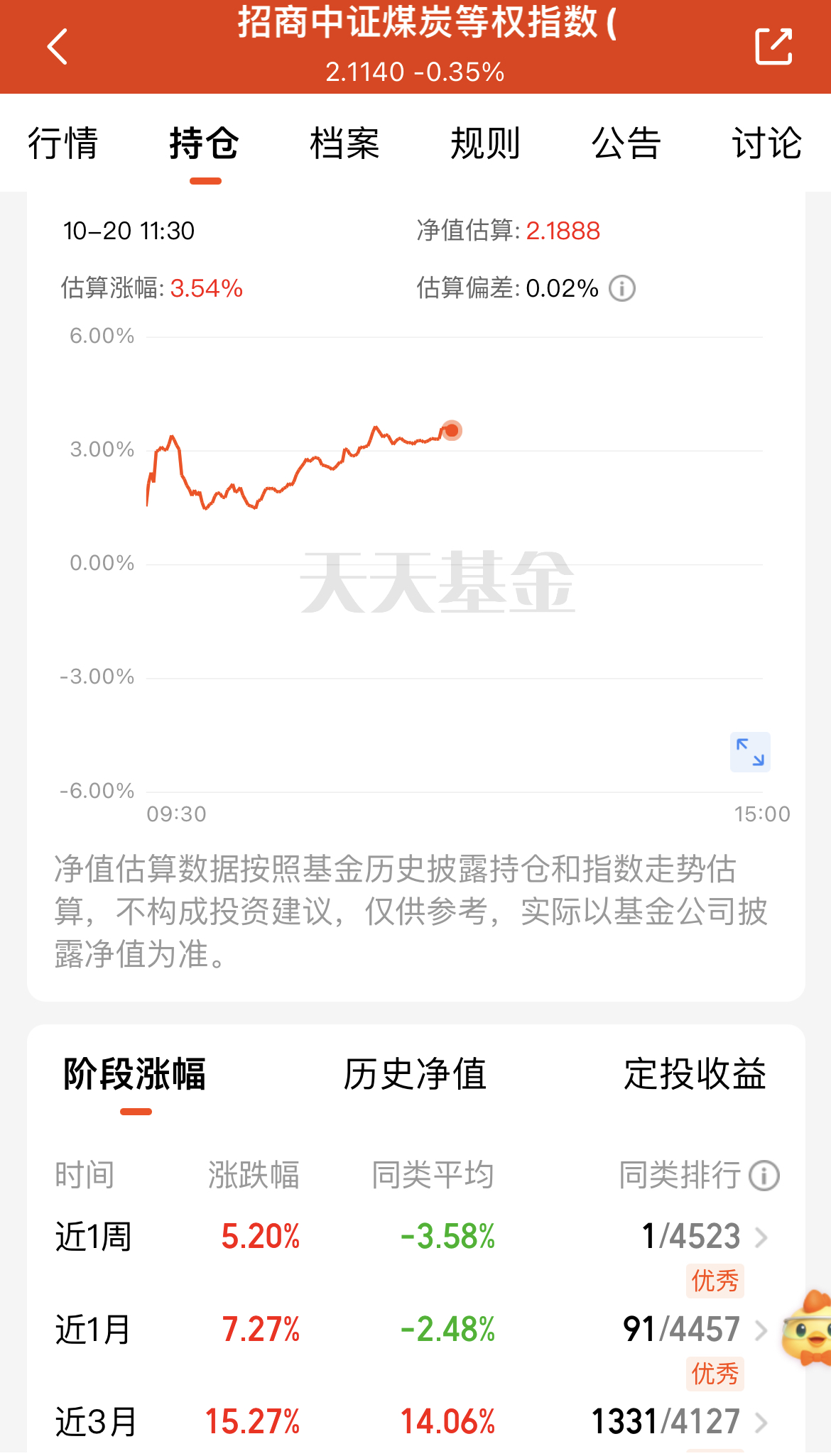Expand the estimate chart to fullscreen
This screenshot has width=831, height=1456.
(750, 752)
